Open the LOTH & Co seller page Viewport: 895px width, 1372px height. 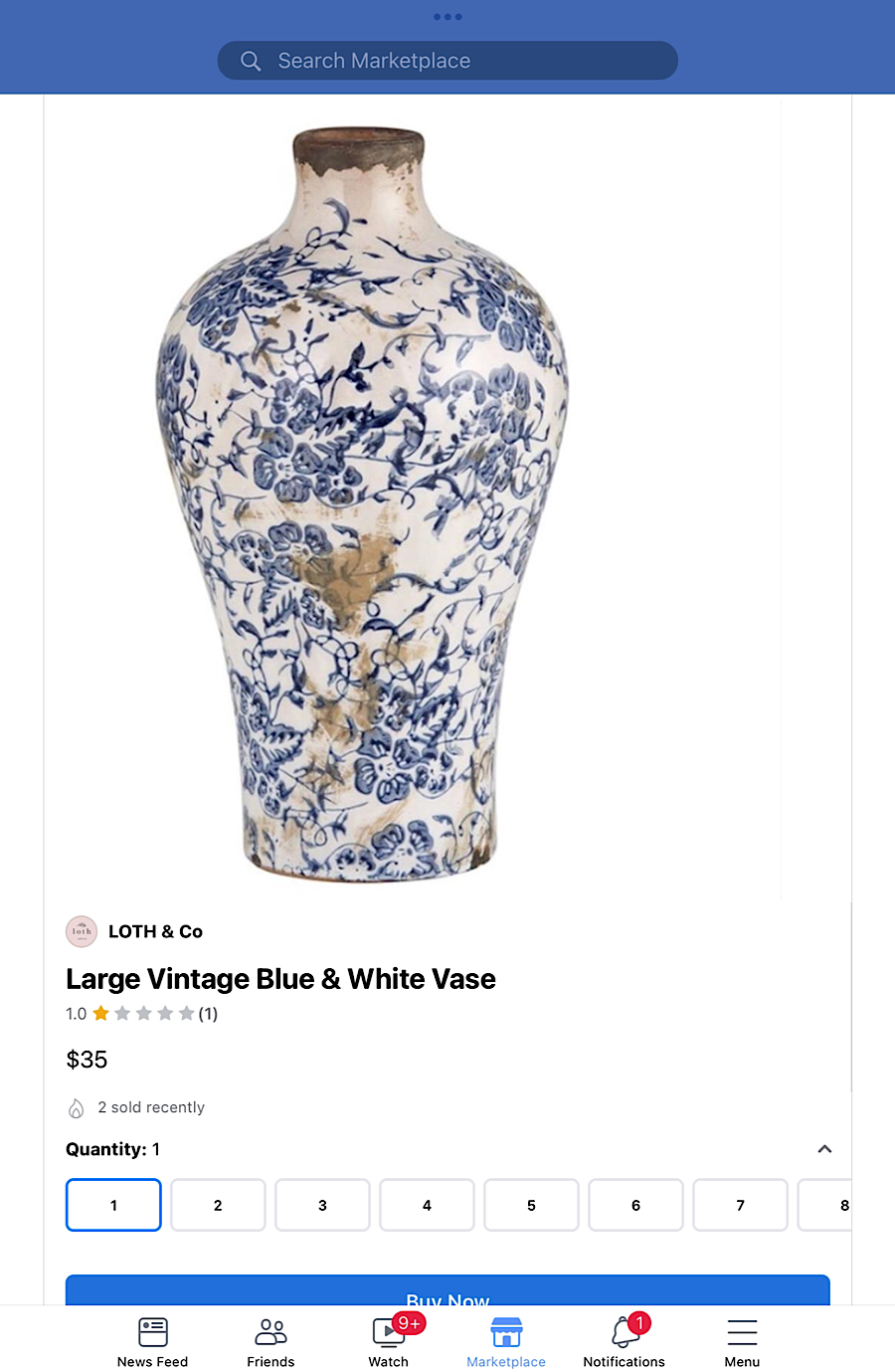tap(154, 931)
